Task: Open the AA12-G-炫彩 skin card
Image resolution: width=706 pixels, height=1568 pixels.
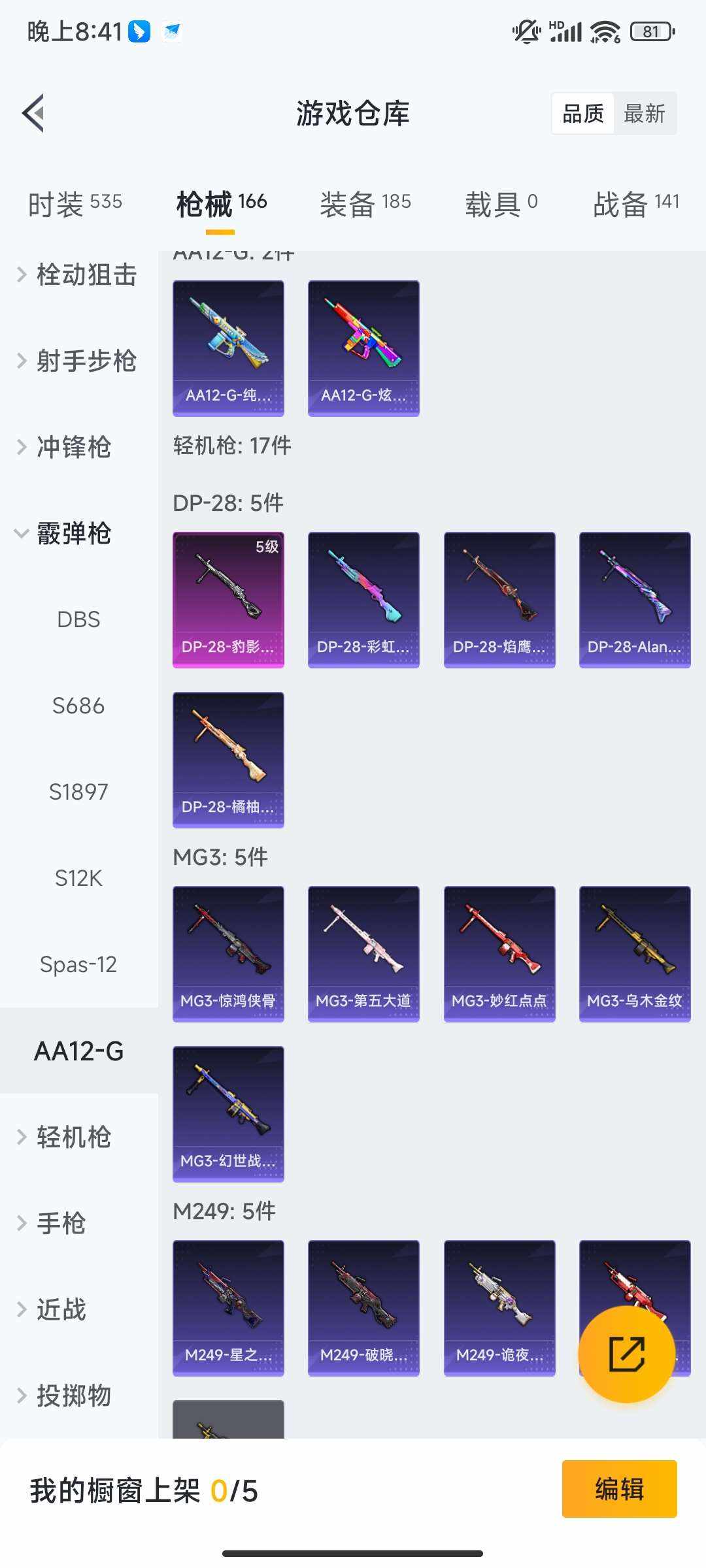Action: click(x=363, y=347)
